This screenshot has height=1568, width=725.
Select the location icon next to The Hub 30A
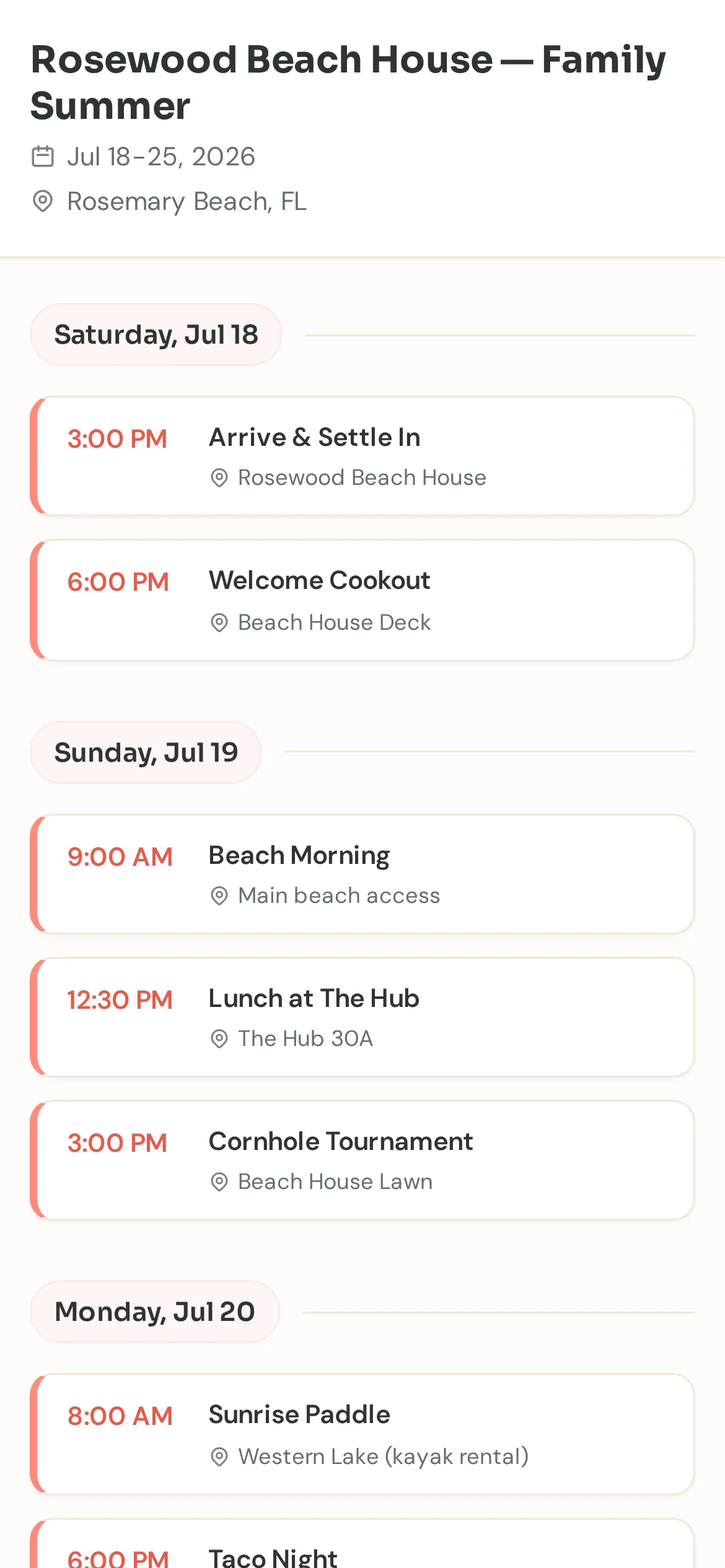pyautogui.click(x=219, y=1039)
